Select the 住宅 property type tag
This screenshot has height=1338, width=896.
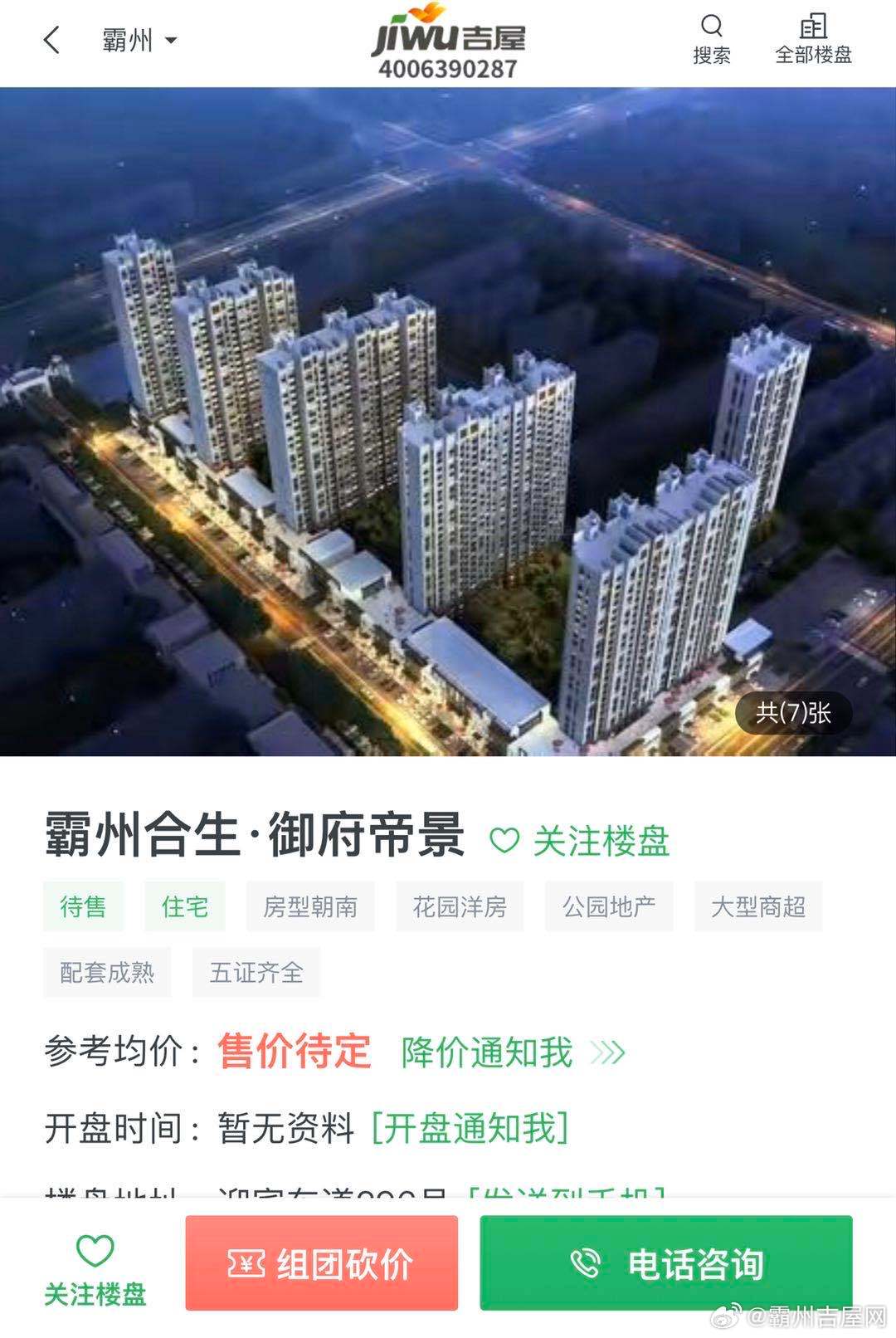click(x=184, y=906)
